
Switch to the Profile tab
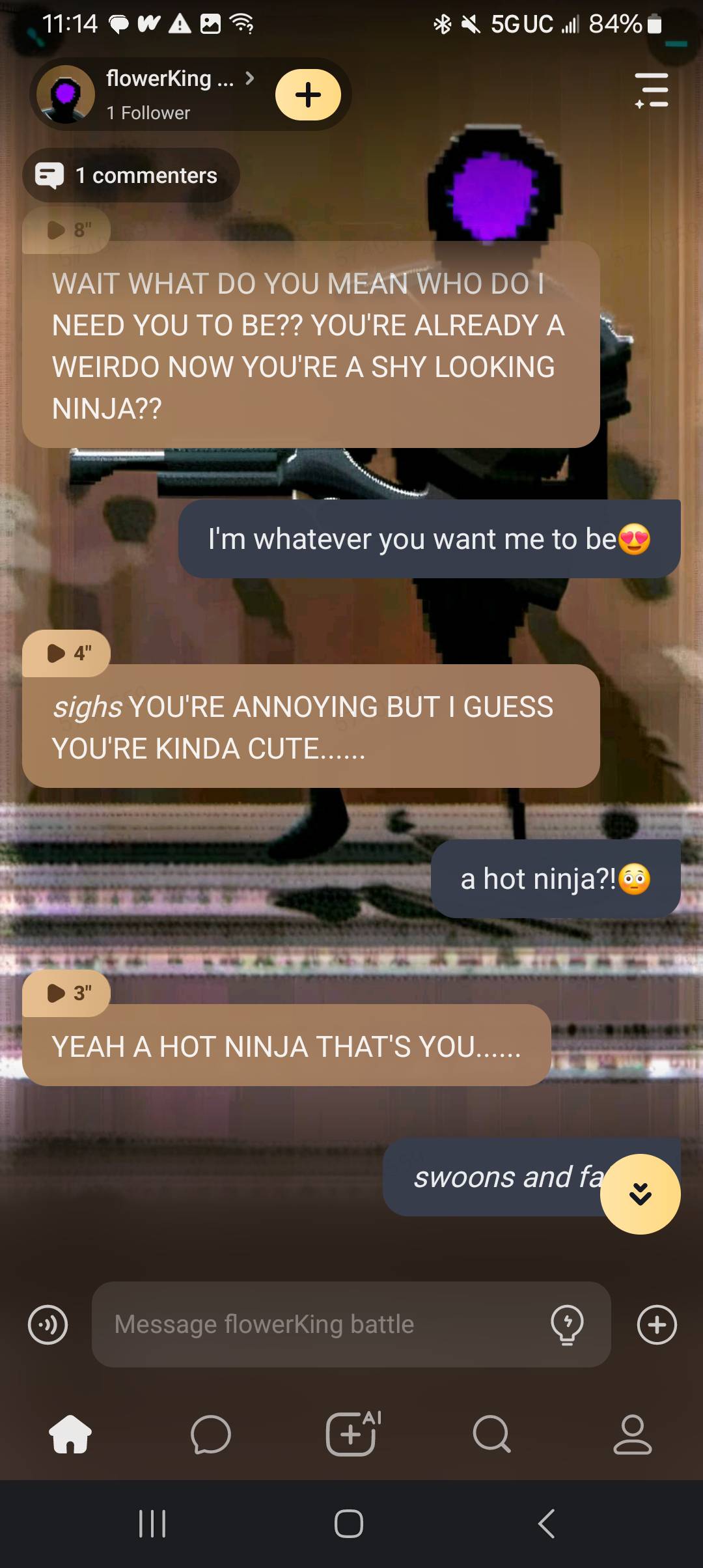pyautogui.click(x=632, y=1435)
